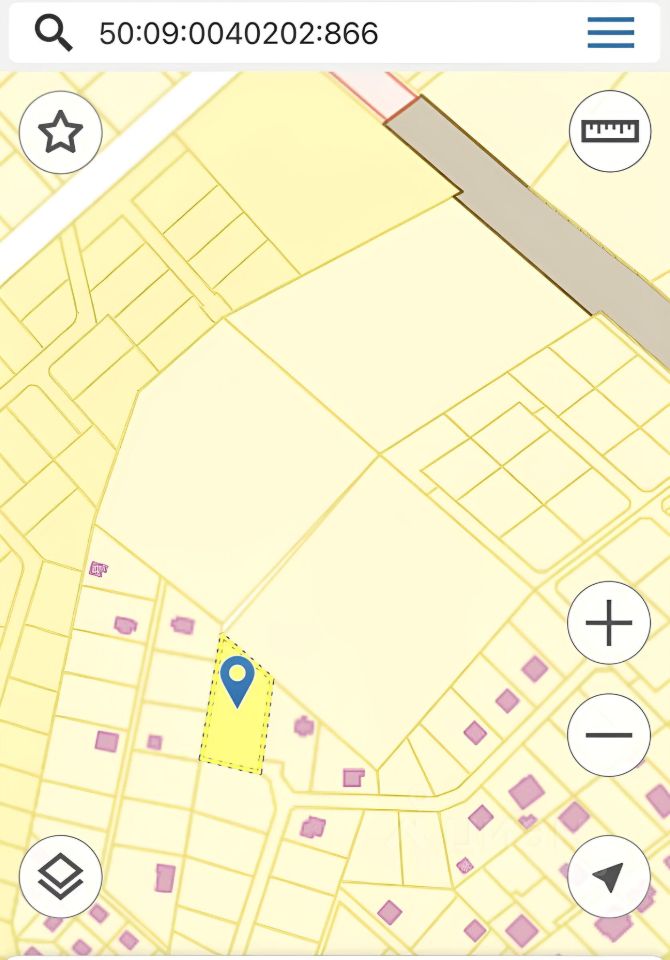This screenshot has height=960, width=670.
Task: Zoom out with the minus button
Action: [x=608, y=735]
